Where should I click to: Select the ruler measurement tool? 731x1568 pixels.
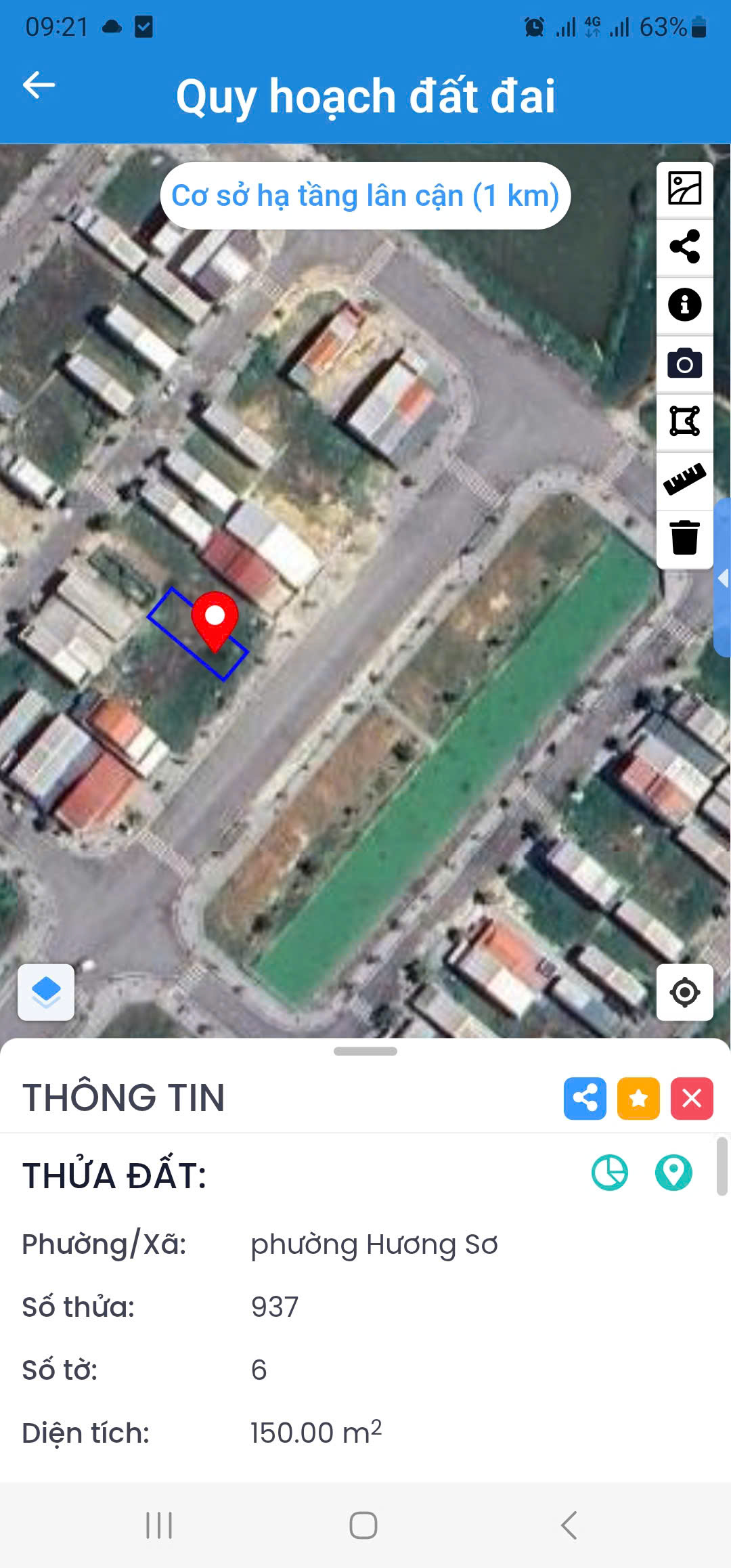[x=684, y=479]
